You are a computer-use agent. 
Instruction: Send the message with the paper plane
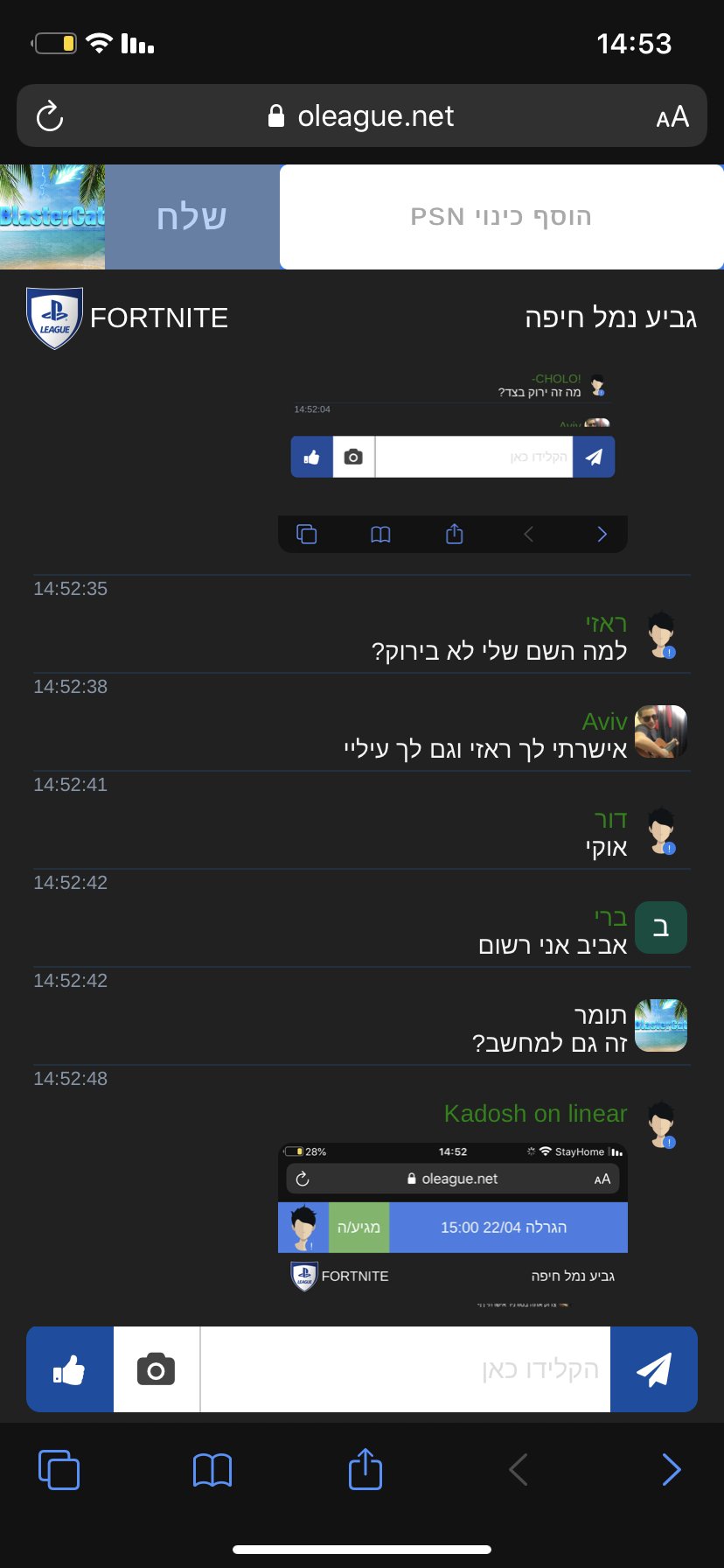pyautogui.click(x=654, y=1369)
